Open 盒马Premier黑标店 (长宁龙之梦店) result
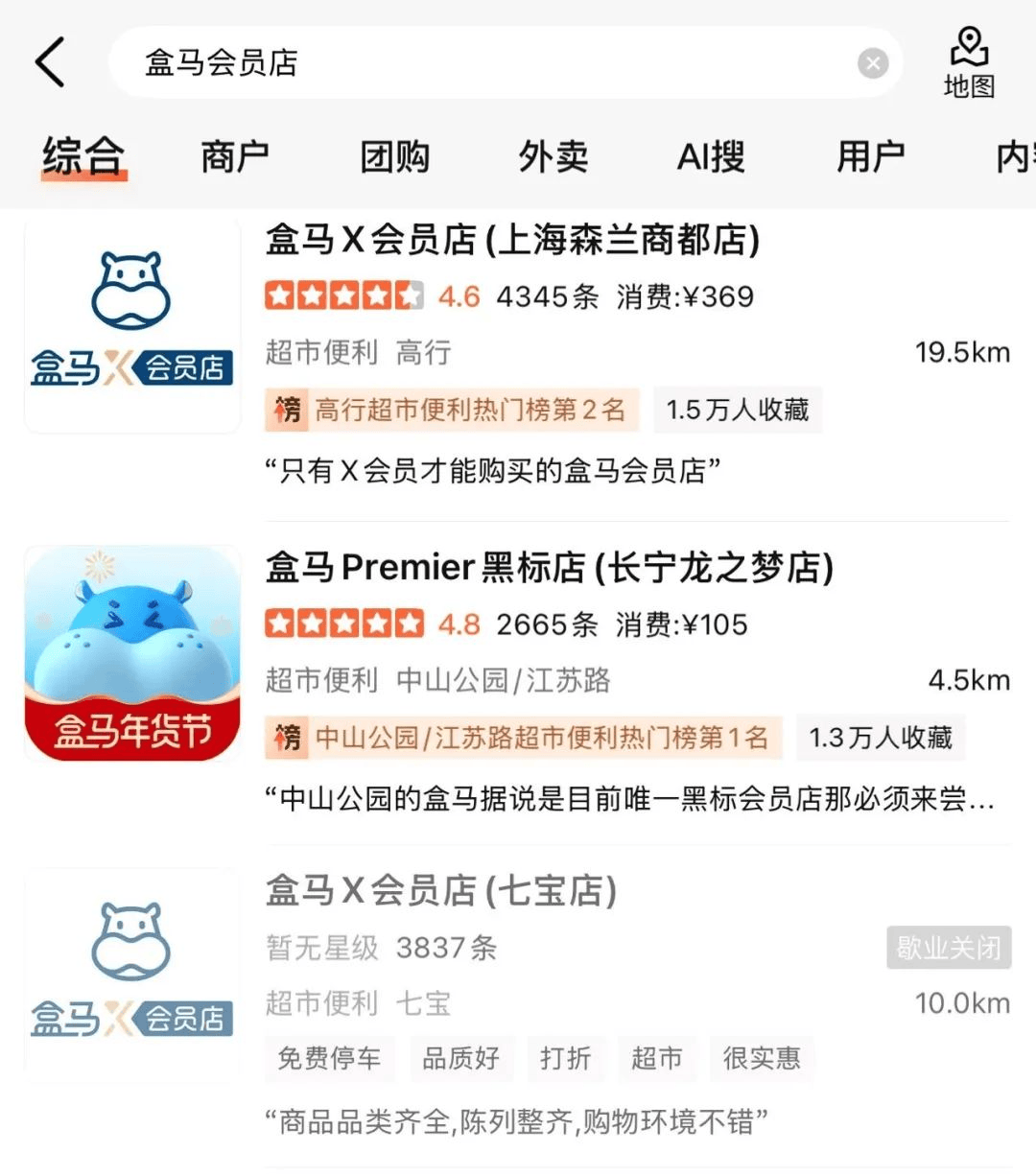1036x1176 pixels. click(549, 568)
